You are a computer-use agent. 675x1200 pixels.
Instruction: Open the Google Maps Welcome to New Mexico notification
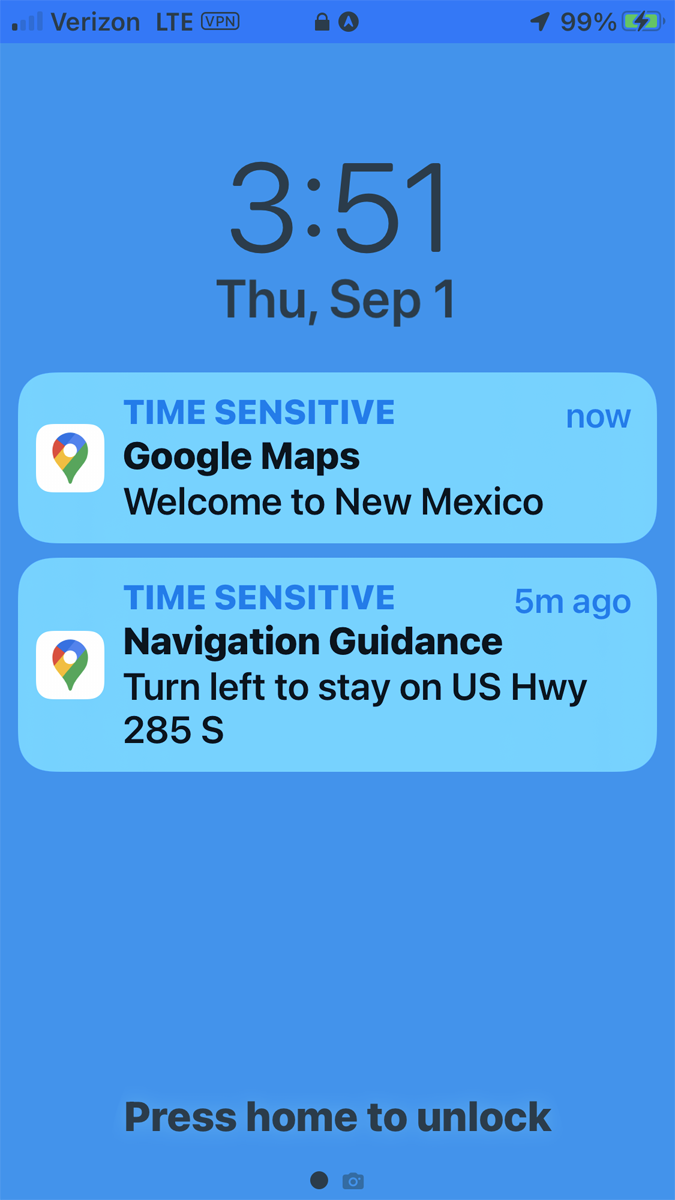coord(337,458)
